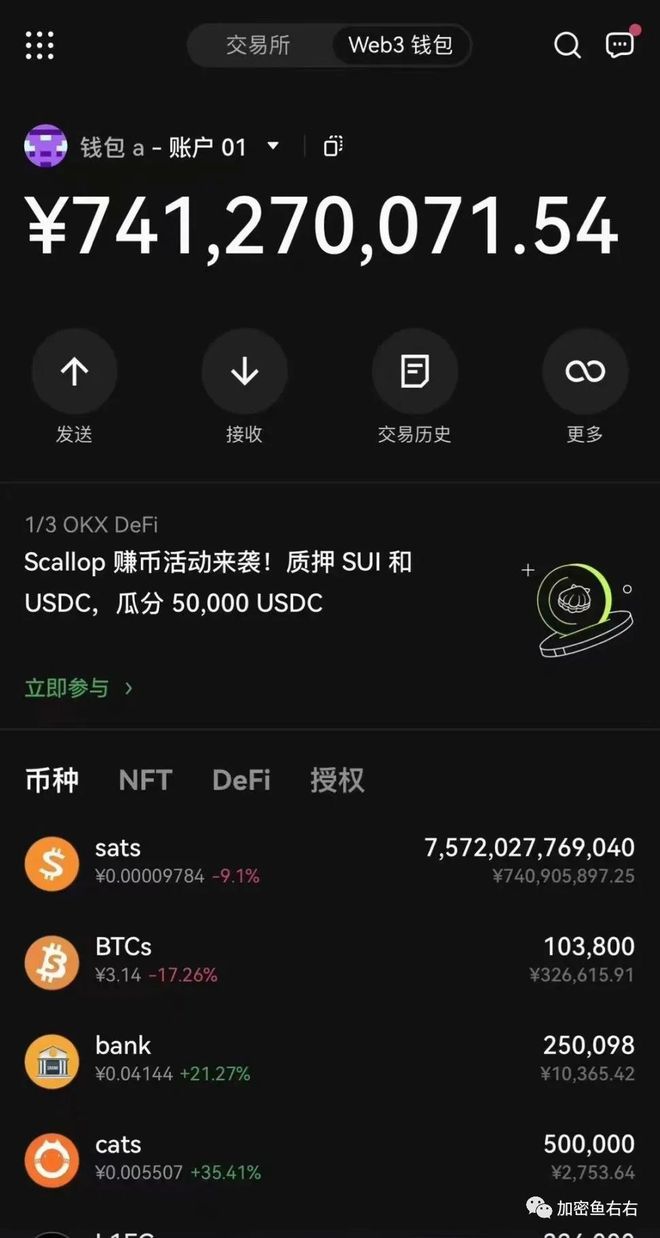Open the grid menu icon
This screenshot has width=660, height=1238.
[x=39, y=45]
